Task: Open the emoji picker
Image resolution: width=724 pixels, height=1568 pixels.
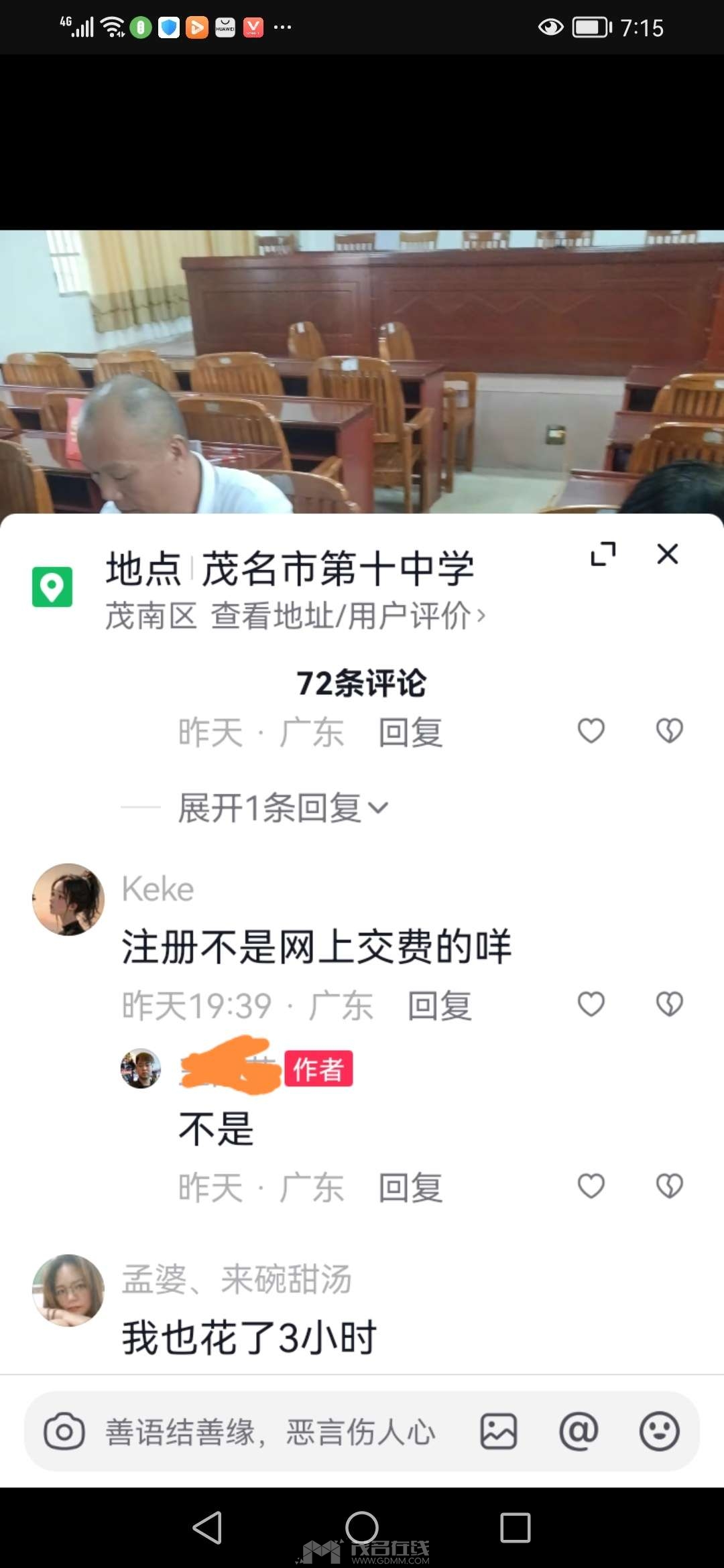Action: click(x=659, y=1432)
